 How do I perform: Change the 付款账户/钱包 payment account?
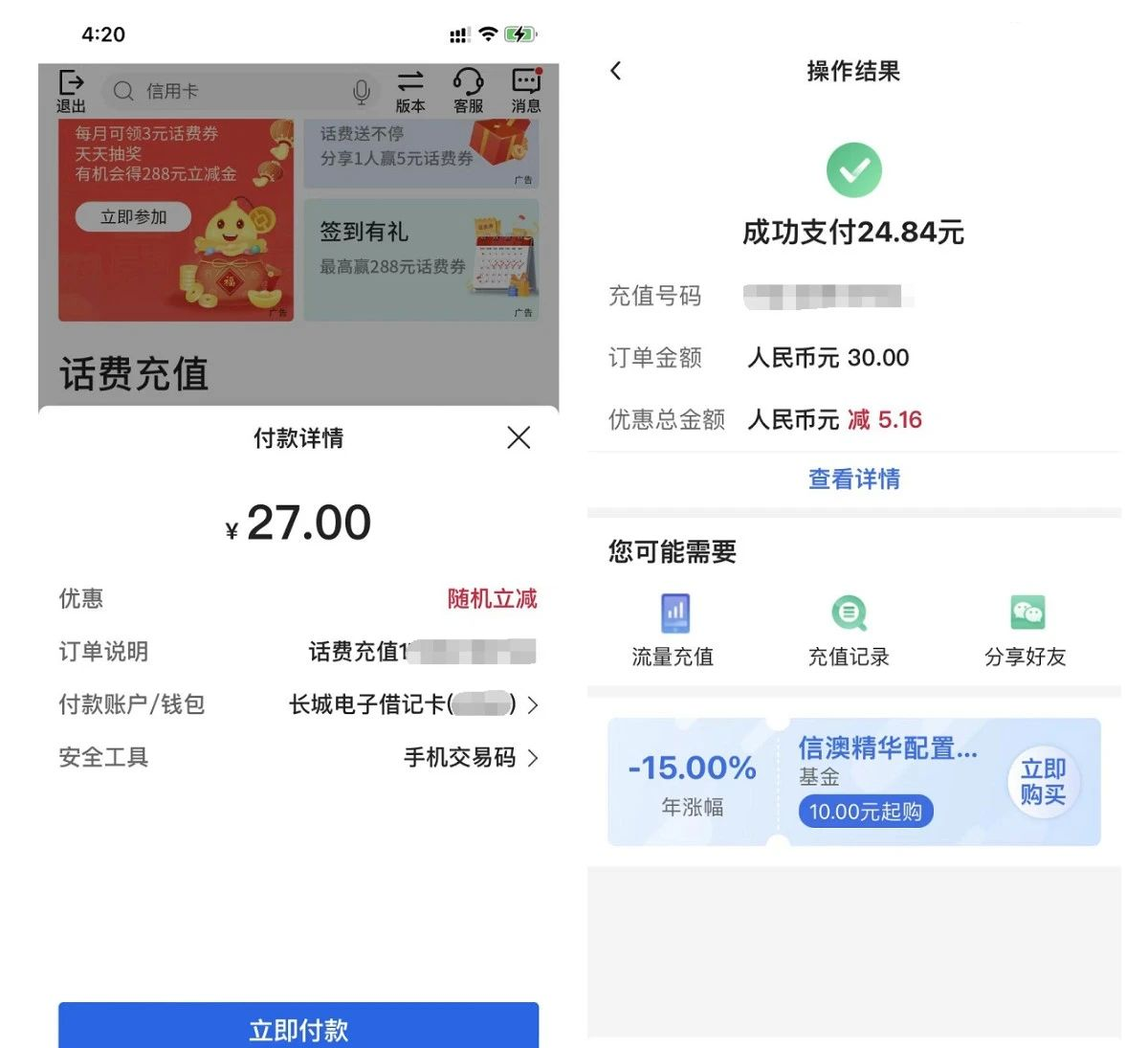[411, 705]
